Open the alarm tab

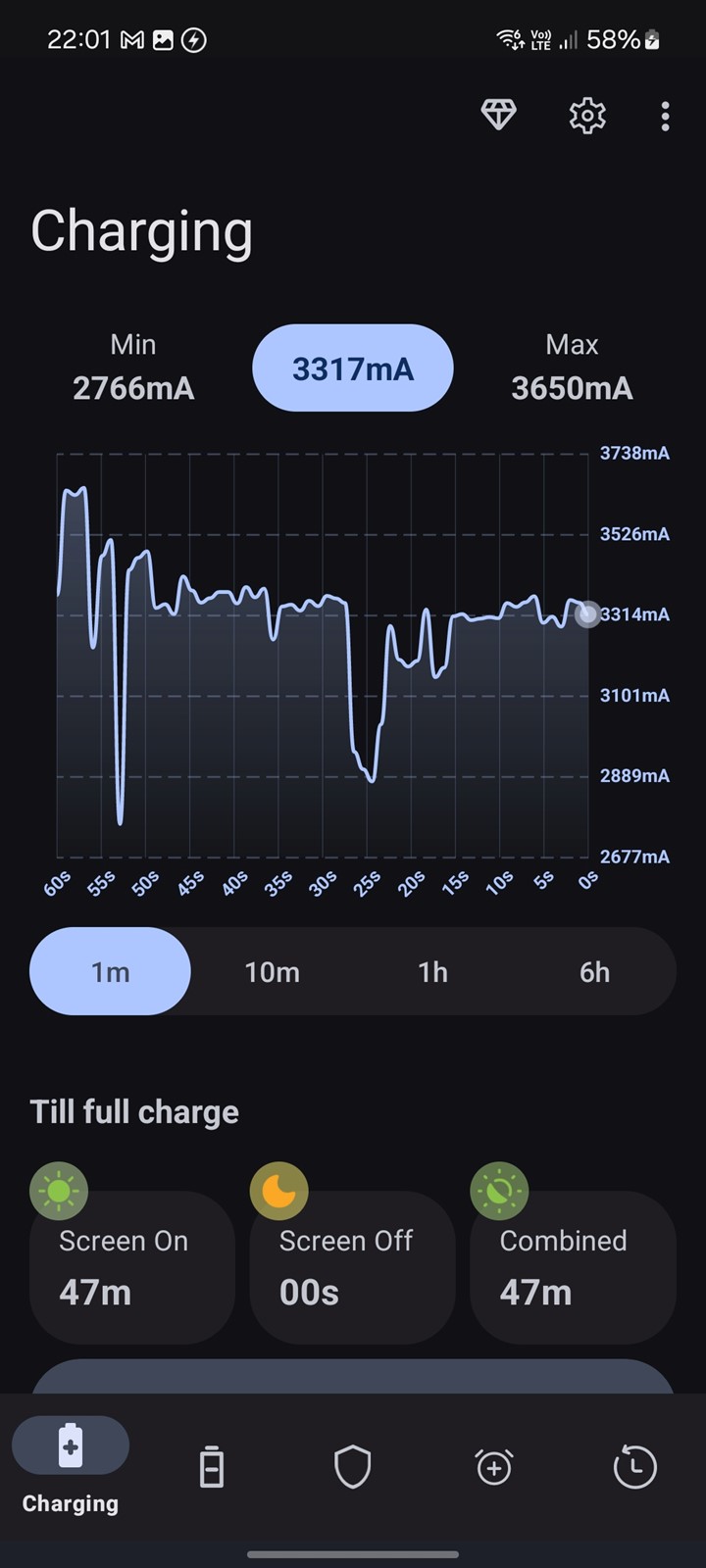pyautogui.click(x=494, y=1467)
